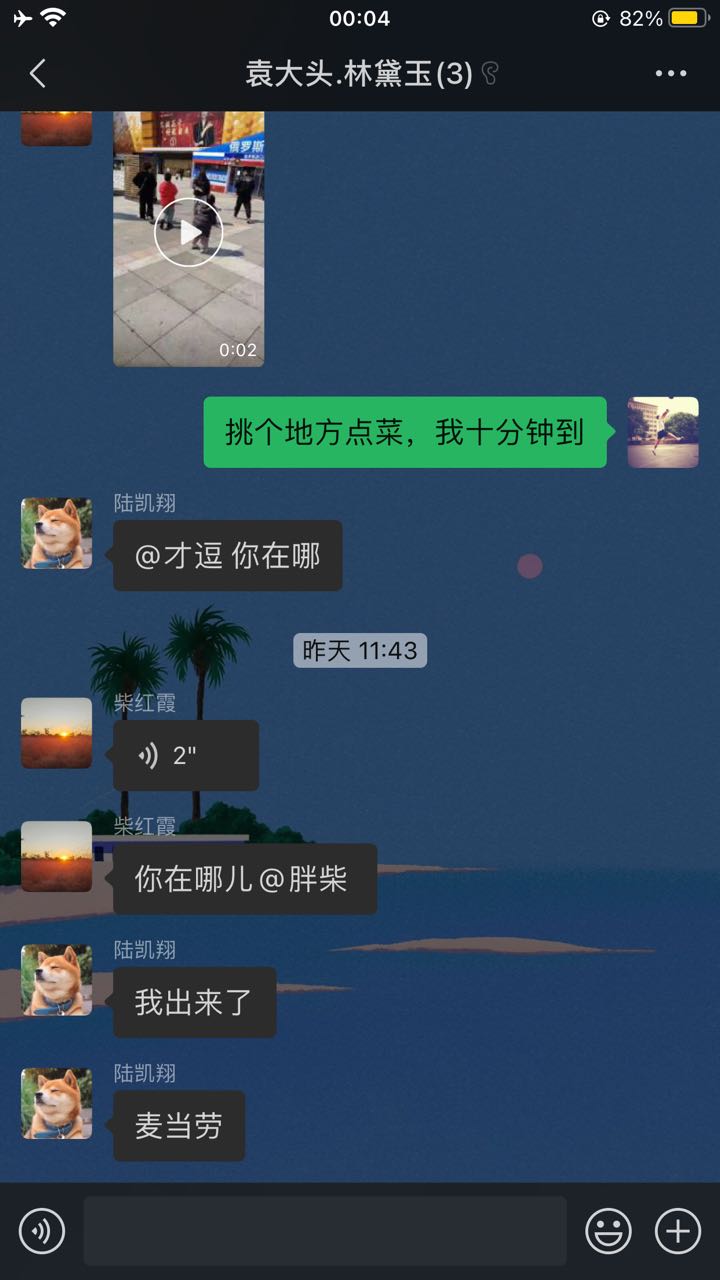The width and height of the screenshot is (720, 1280).
Task: Go back to the chat list
Action: pyautogui.click(x=38, y=73)
